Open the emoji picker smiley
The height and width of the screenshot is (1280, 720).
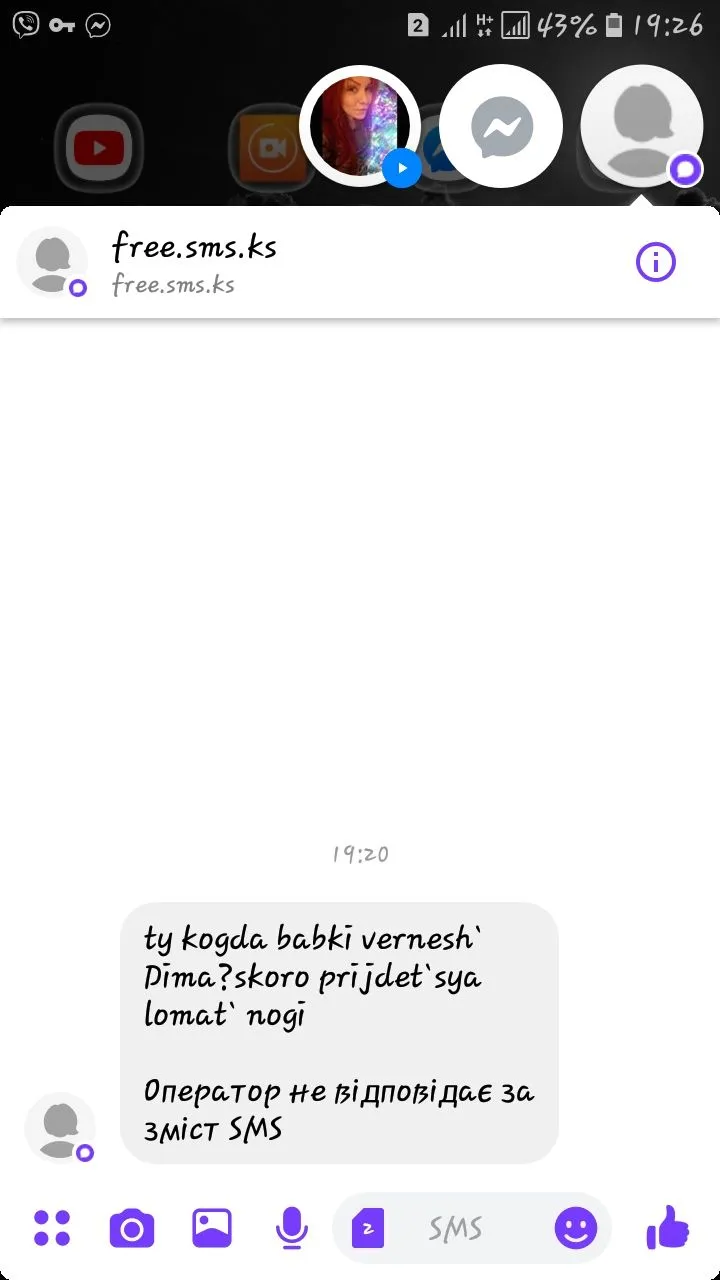coord(576,1227)
